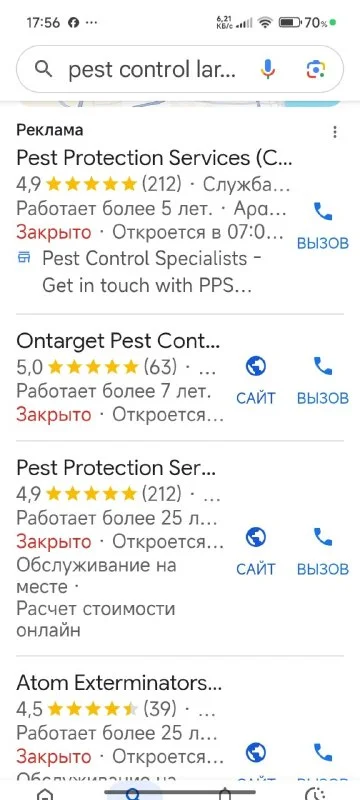Visit the Ontarget Pest Control website

coord(255,381)
